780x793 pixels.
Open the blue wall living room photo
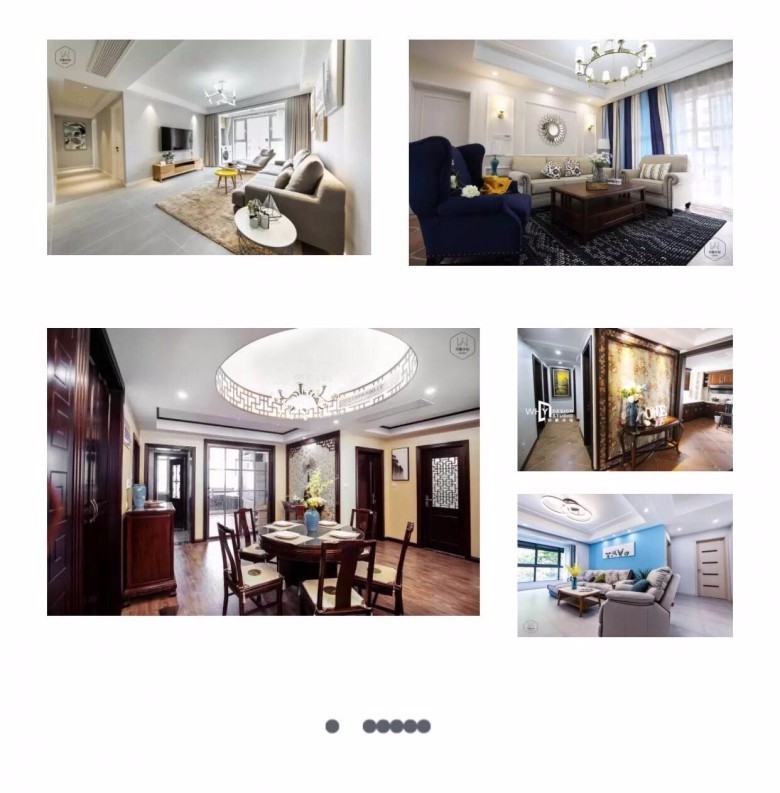click(624, 565)
